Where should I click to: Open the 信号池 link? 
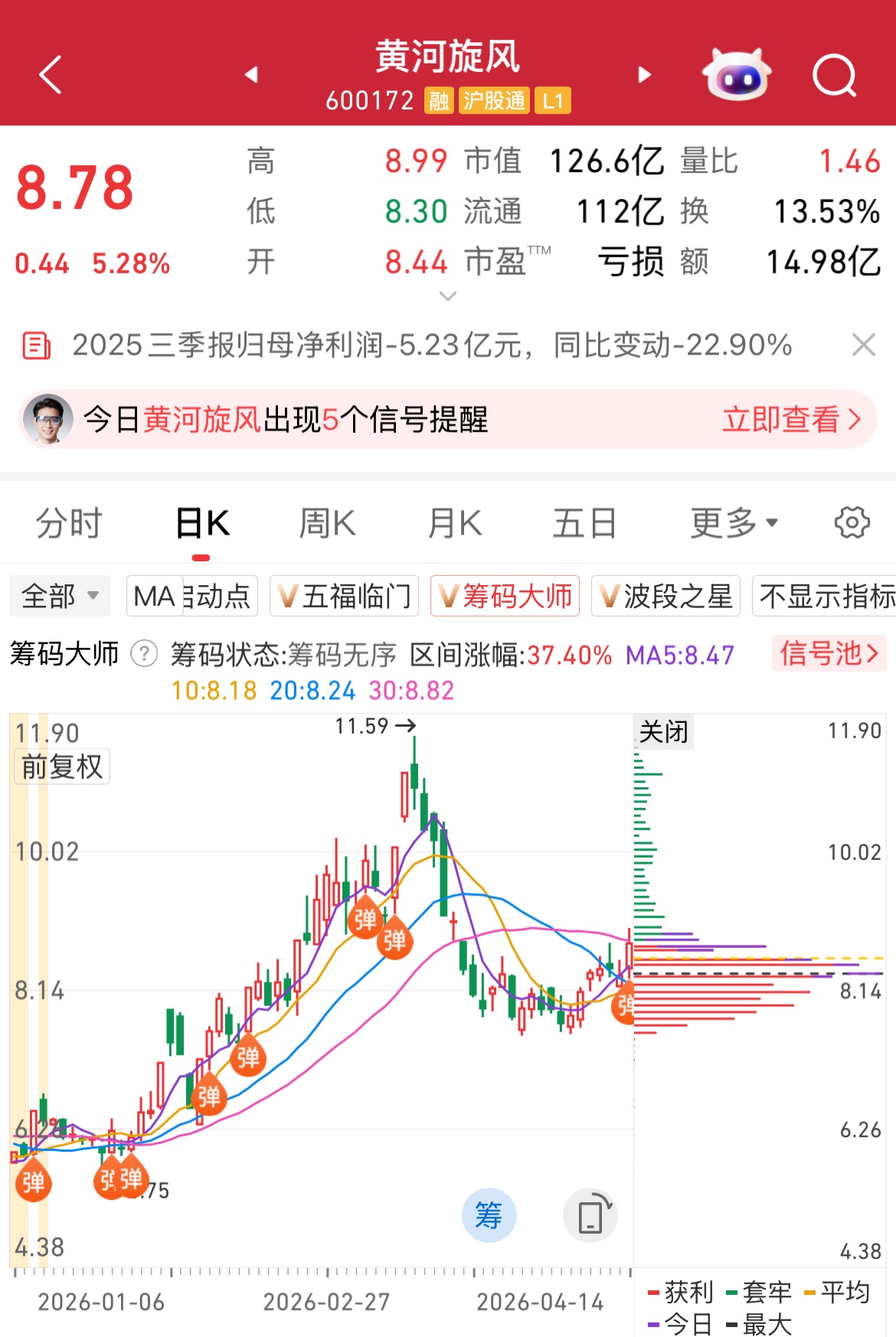(829, 653)
